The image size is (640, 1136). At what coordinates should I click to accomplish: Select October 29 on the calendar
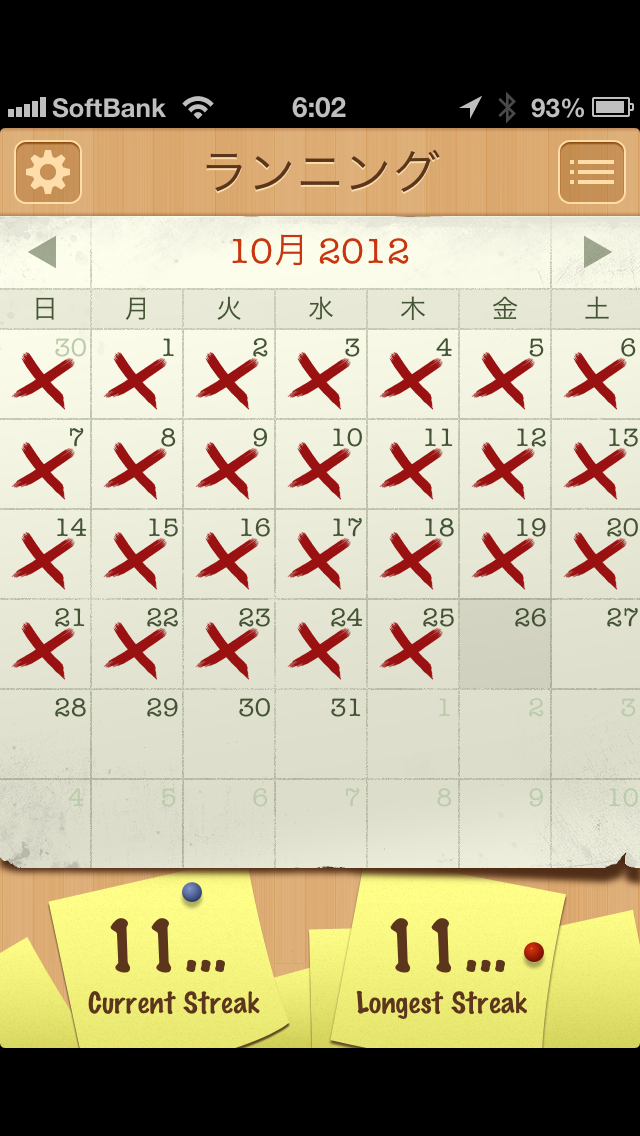pyautogui.click(x=137, y=735)
